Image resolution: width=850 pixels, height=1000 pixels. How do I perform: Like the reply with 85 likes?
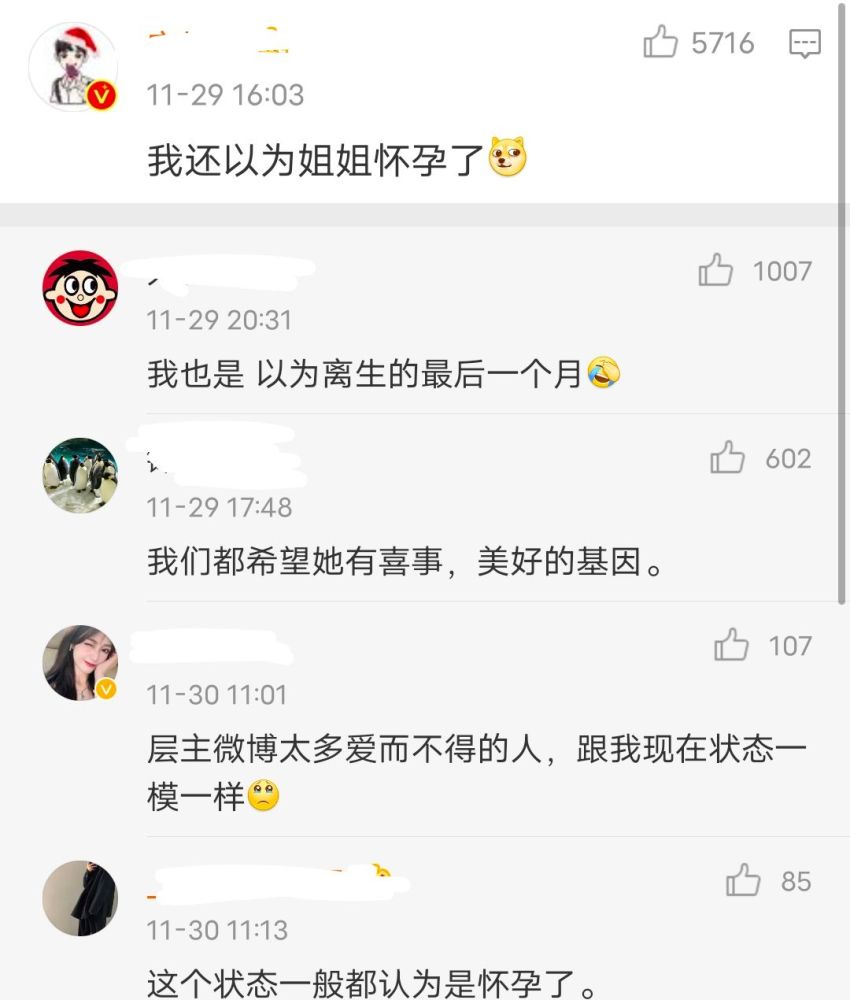coord(744,881)
